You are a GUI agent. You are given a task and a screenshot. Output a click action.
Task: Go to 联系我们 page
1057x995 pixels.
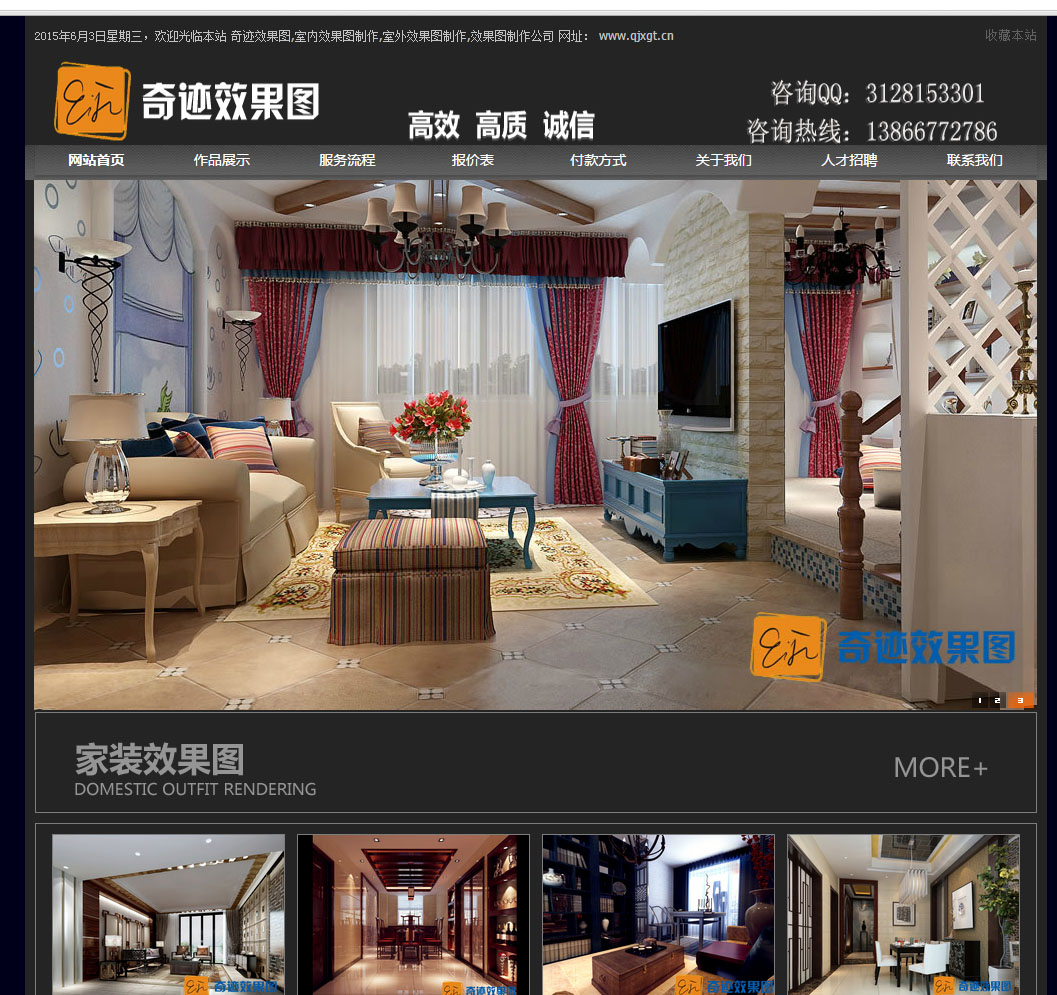click(974, 160)
